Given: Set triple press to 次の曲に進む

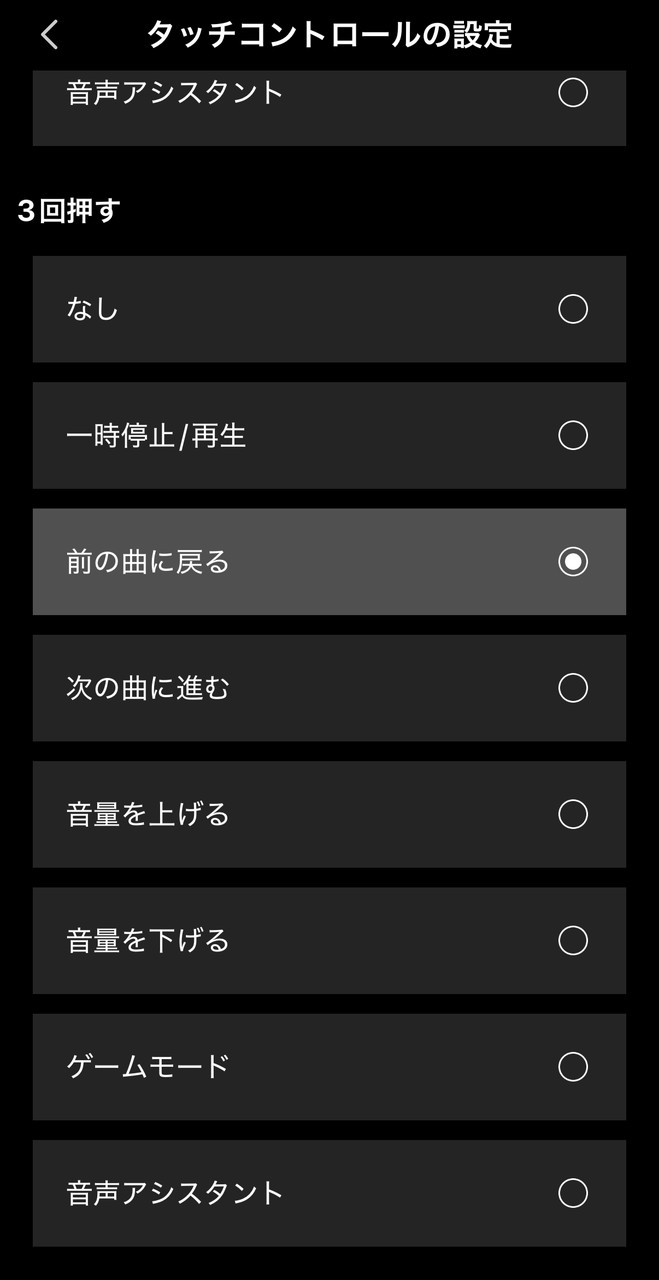Looking at the screenshot, I should tap(329, 688).
